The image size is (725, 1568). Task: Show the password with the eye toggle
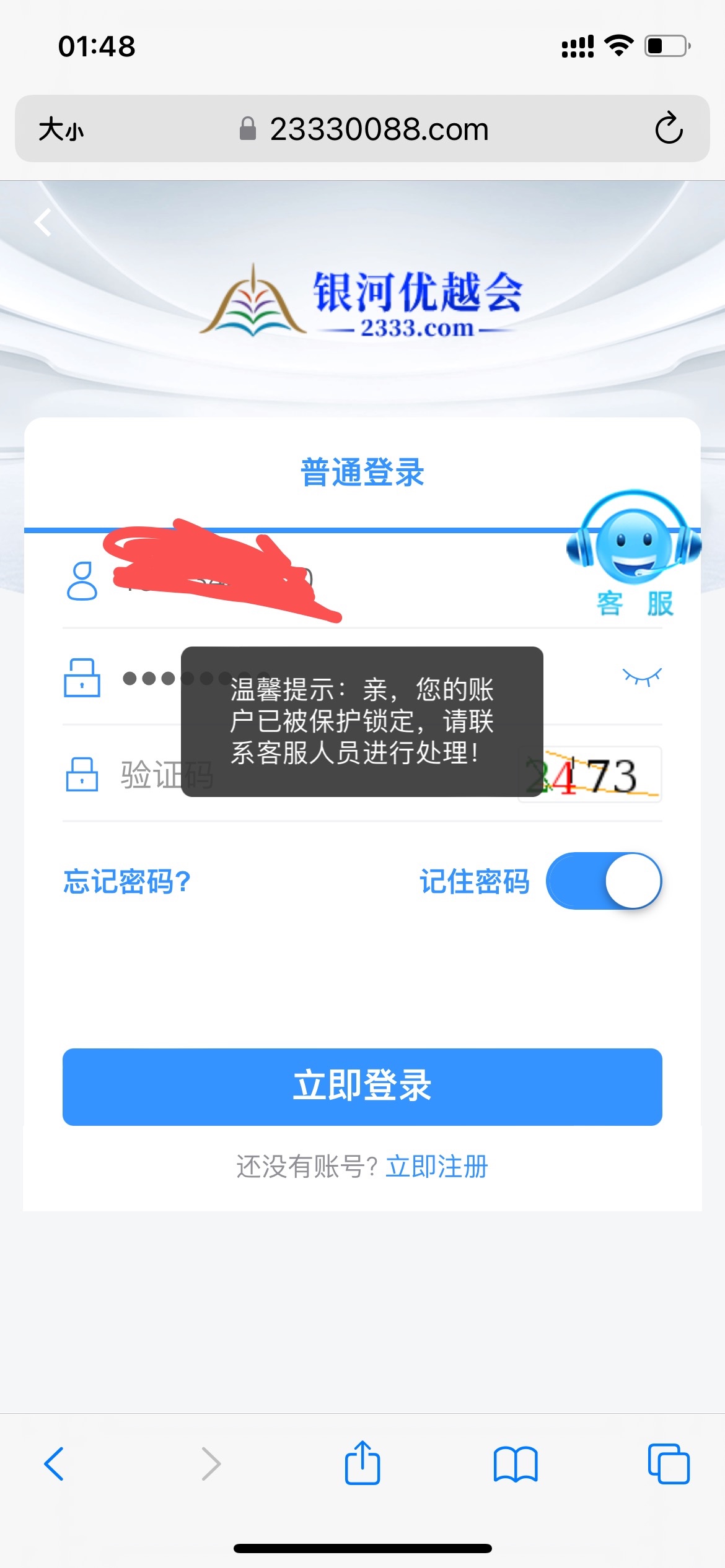tap(642, 677)
